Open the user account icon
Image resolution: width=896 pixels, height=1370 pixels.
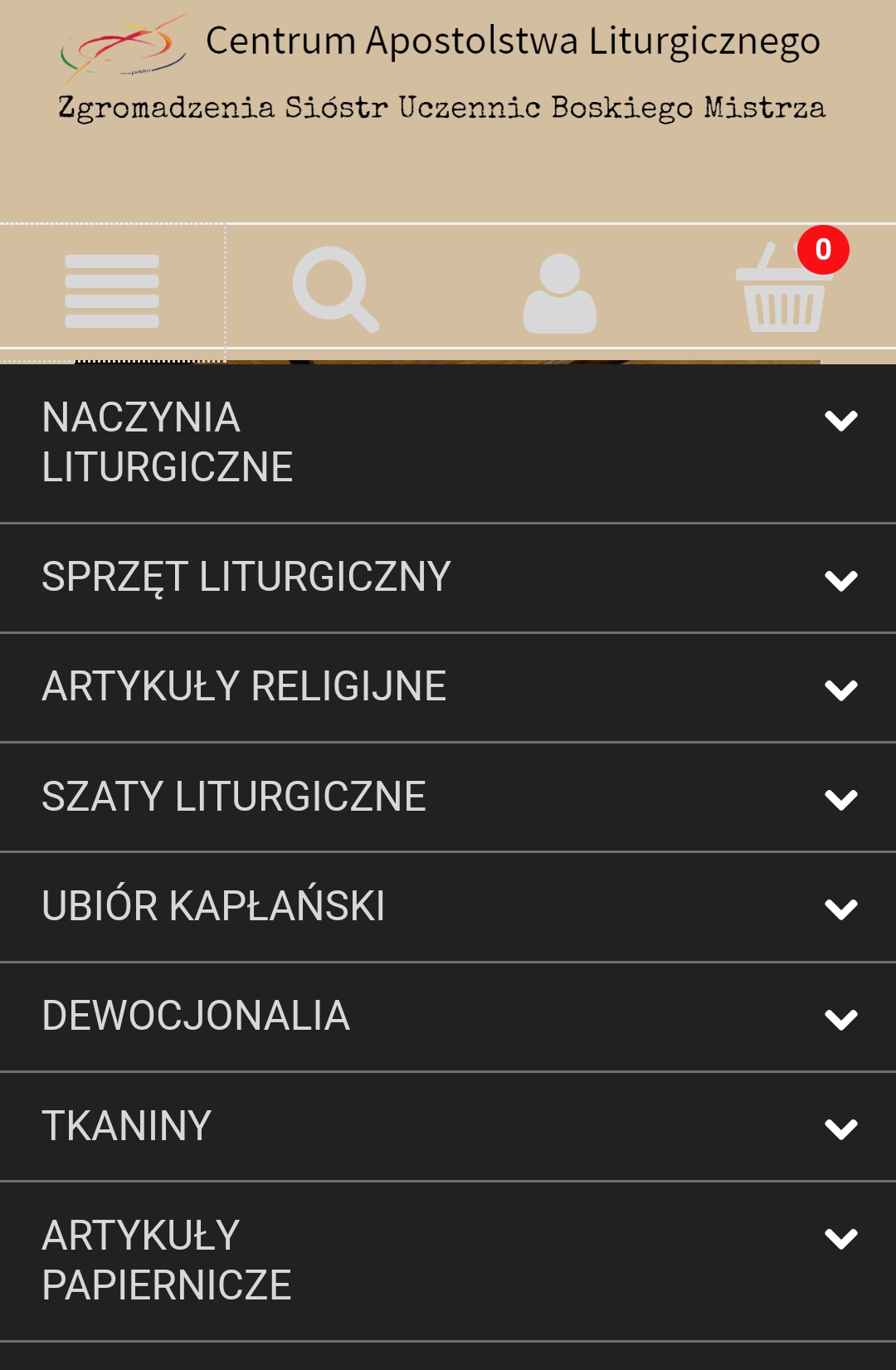pos(559,293)
